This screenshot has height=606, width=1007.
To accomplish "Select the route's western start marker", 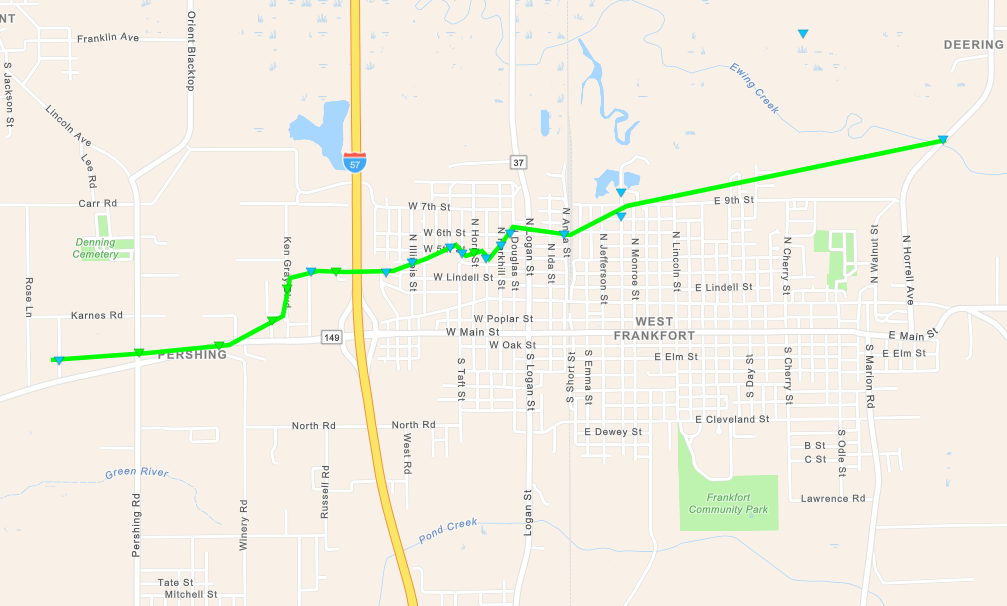I will [x=59, y=360].
